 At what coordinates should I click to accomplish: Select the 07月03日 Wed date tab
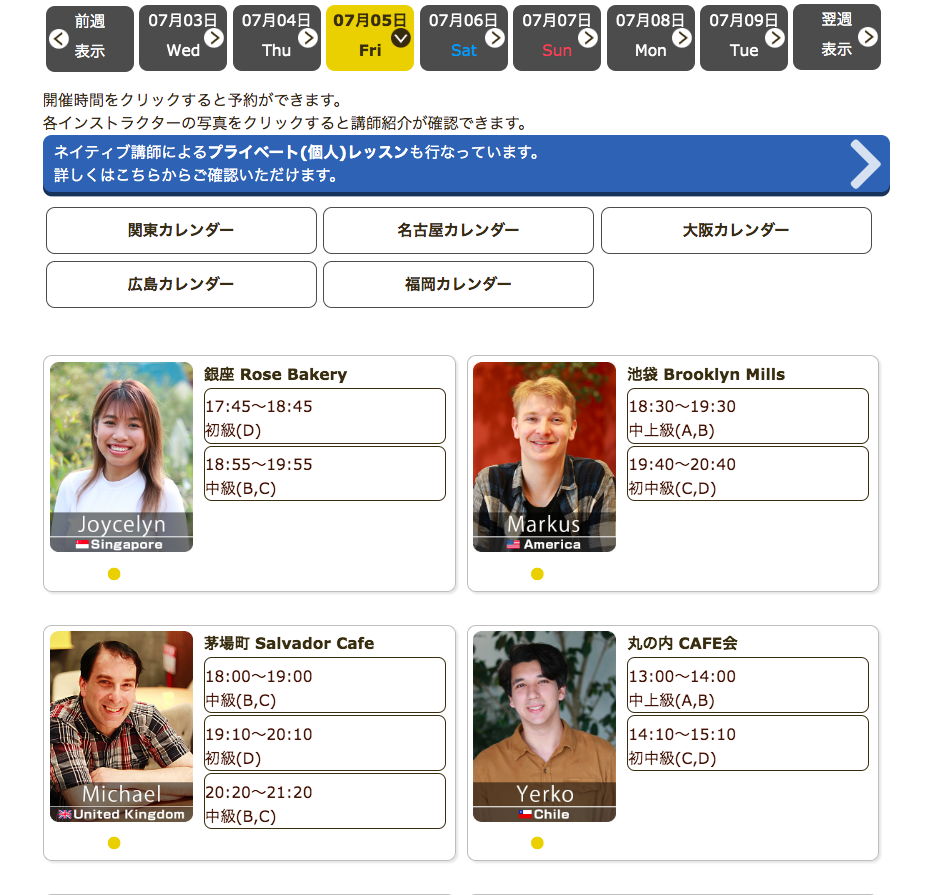click(183, 38)
